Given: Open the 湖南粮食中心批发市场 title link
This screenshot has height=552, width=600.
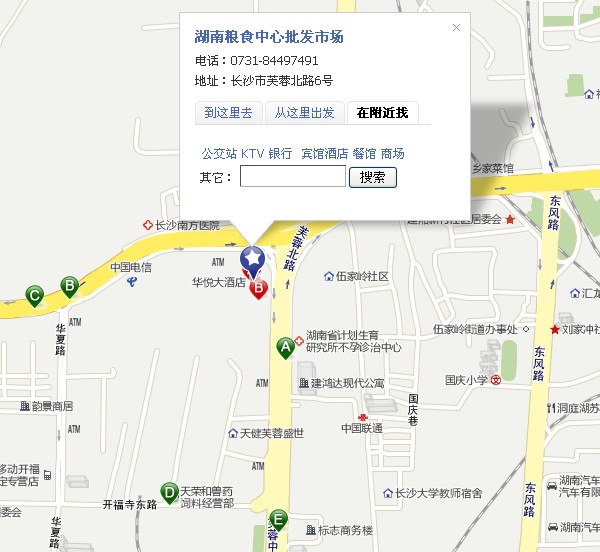Looking at the screenshot, I should (269, 37).
